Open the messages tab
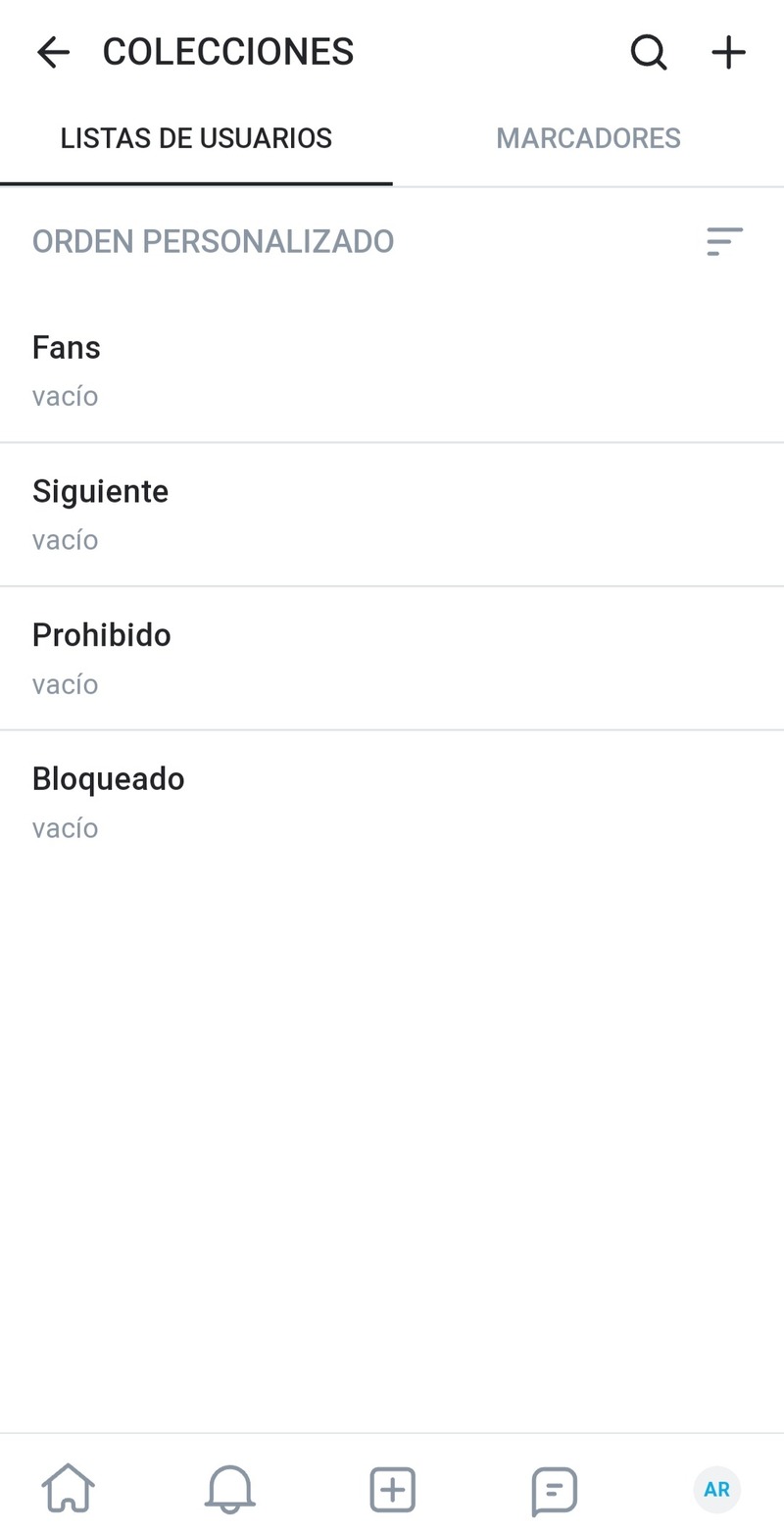The image size is (784, 1532). click(554, 1490)
